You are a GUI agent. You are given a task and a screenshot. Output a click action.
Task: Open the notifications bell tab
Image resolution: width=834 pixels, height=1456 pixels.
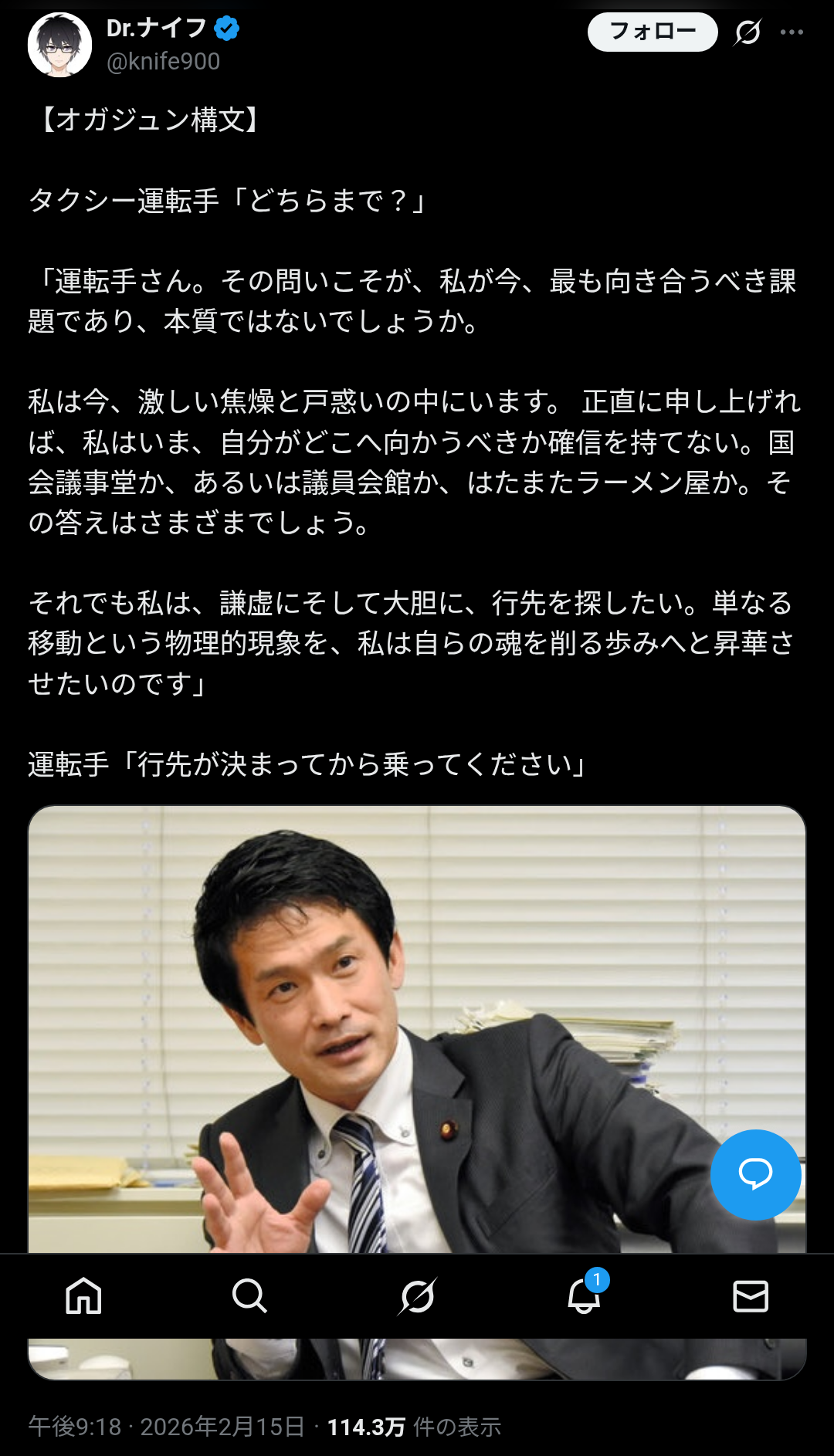pos(584,1295)
